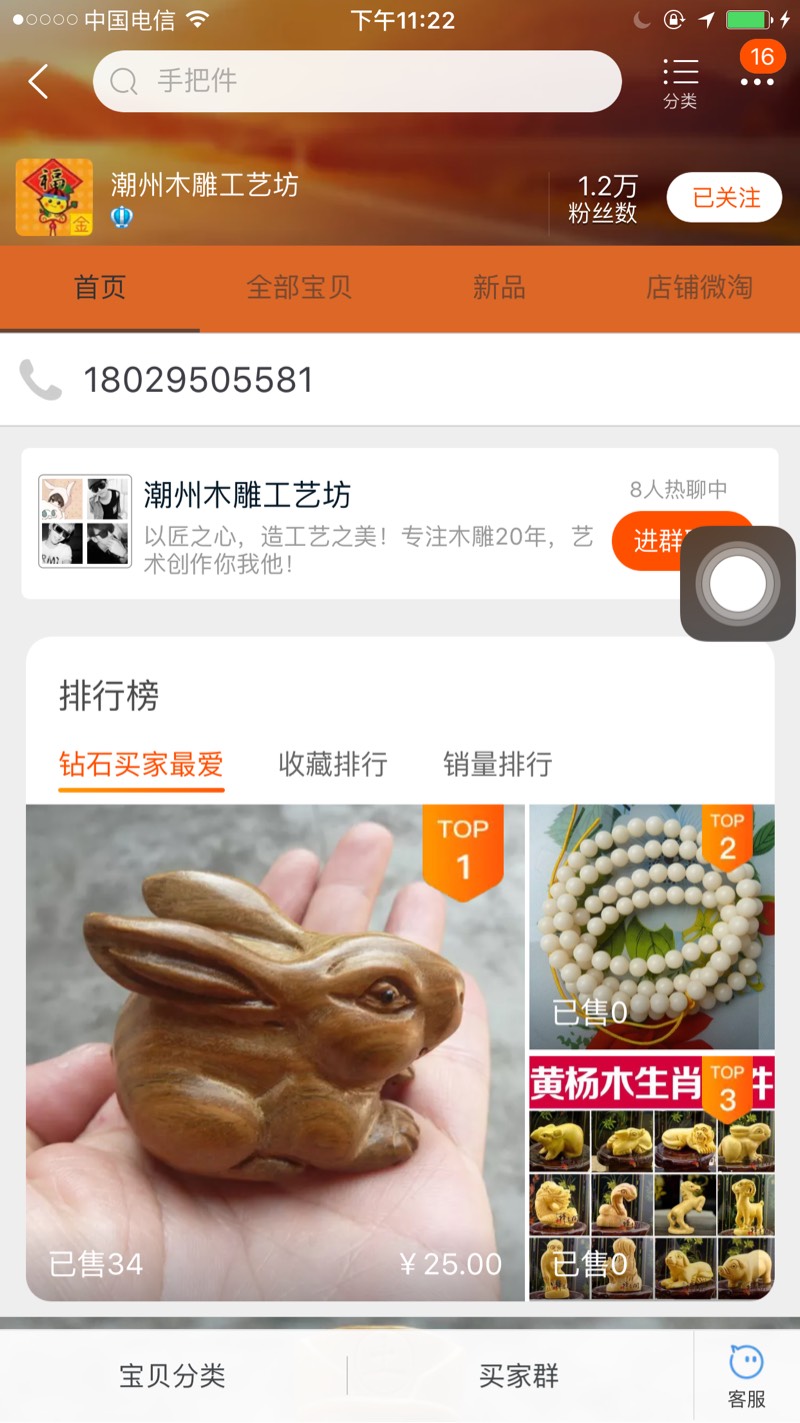Open 买家群 at the bottom bar
The height and width of the screenshot is (1423, 800).
point(518,1376)
